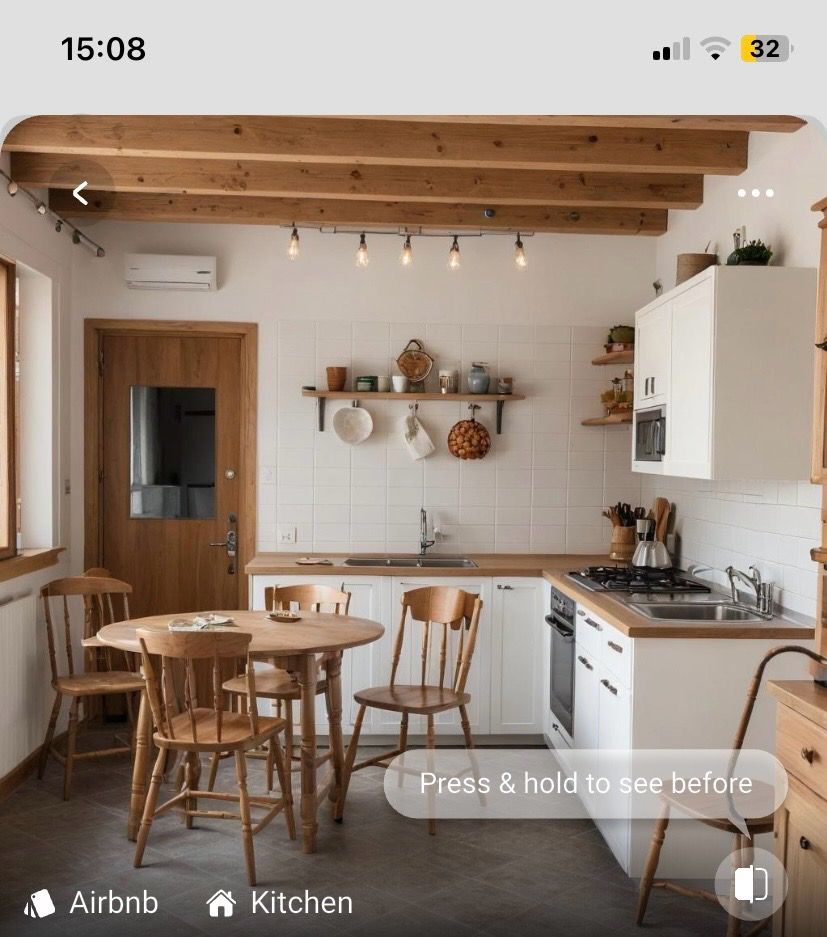
Task: Select the Airbnb style chip
Action: coord(92,903)
